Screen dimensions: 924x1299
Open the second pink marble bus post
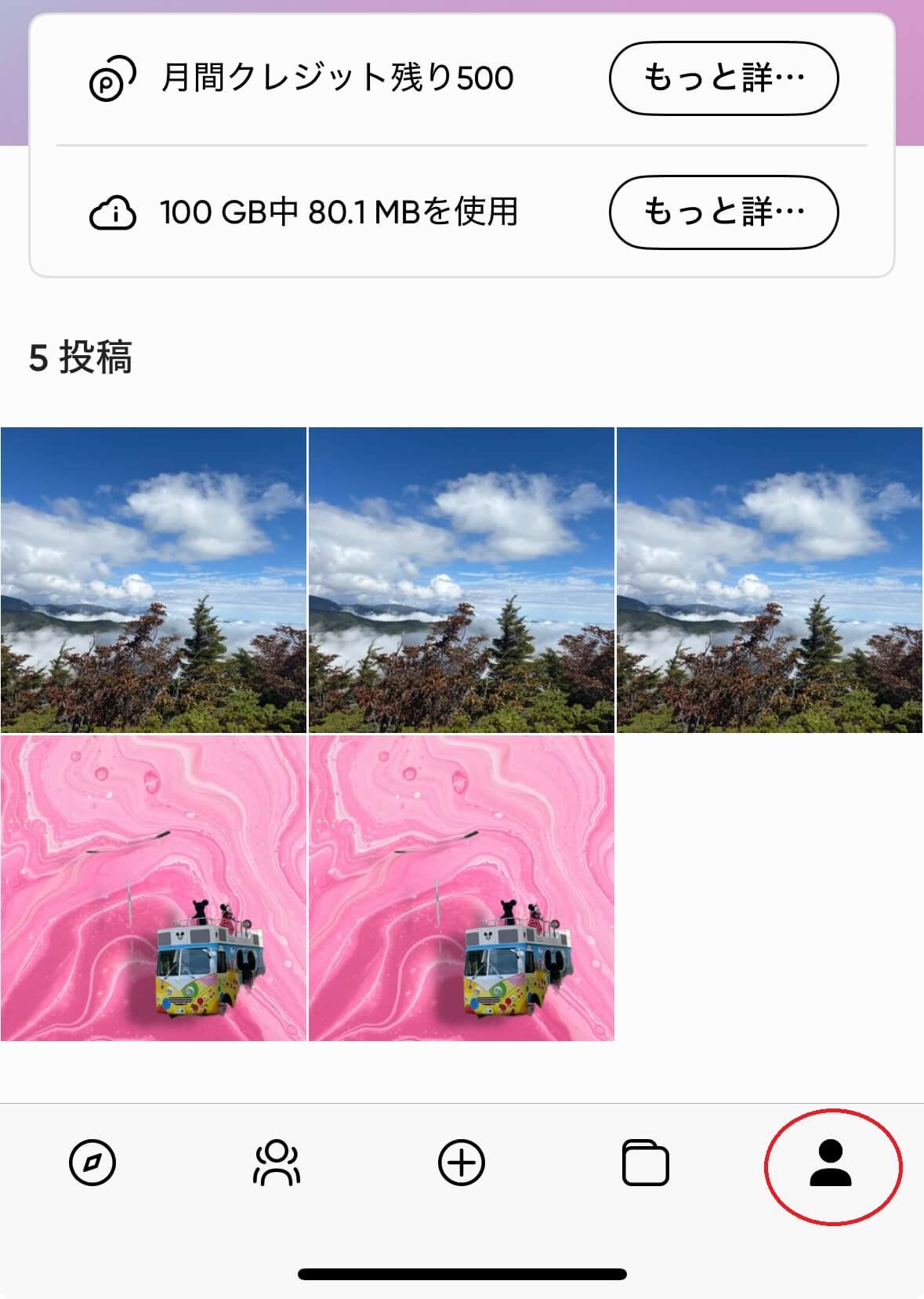(462, 887)
